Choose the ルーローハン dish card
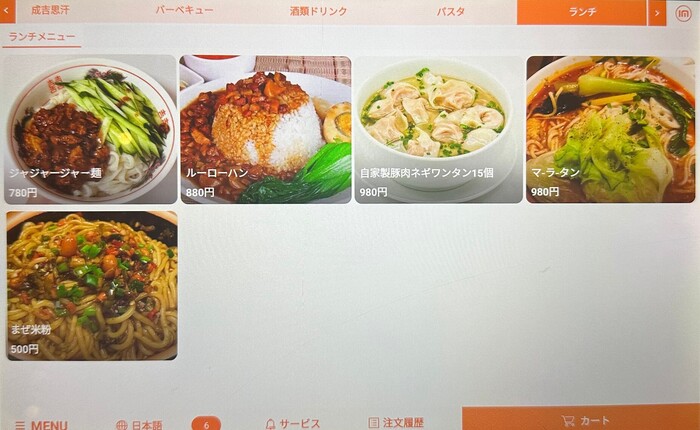The width and height of the screenshot is (700, 430). click(265, 129)
